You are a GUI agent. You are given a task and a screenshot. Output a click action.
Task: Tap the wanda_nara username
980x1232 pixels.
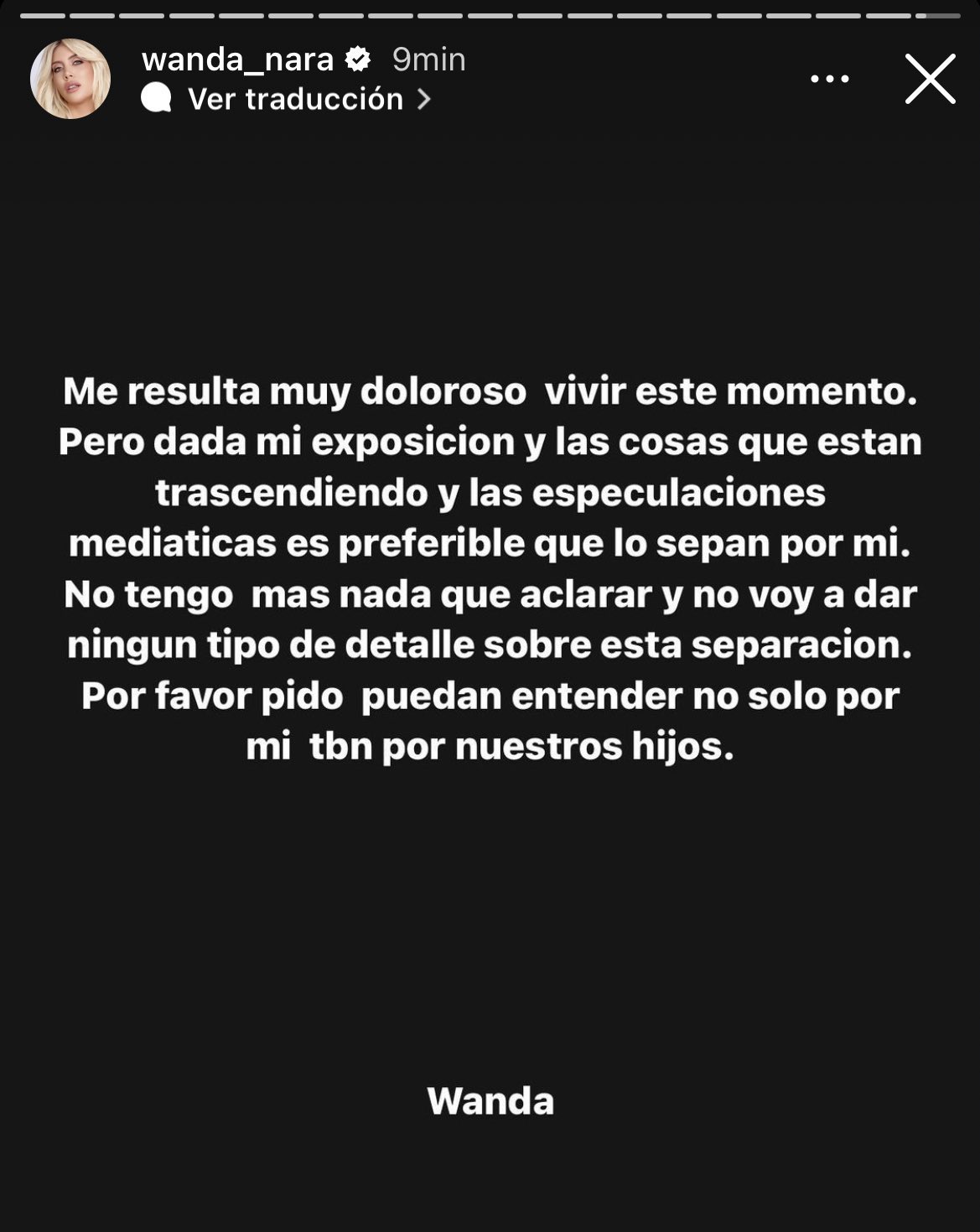point(237,60)
